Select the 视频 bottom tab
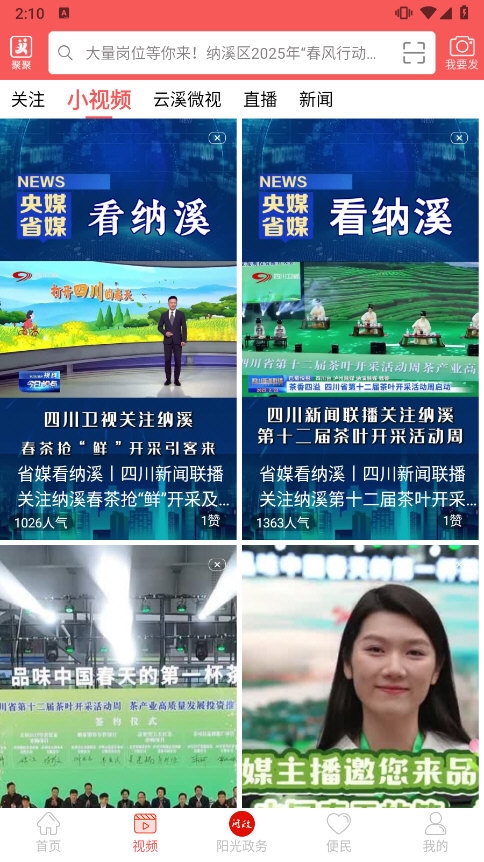This screenshot has width=484, height=862. (145, 832)
